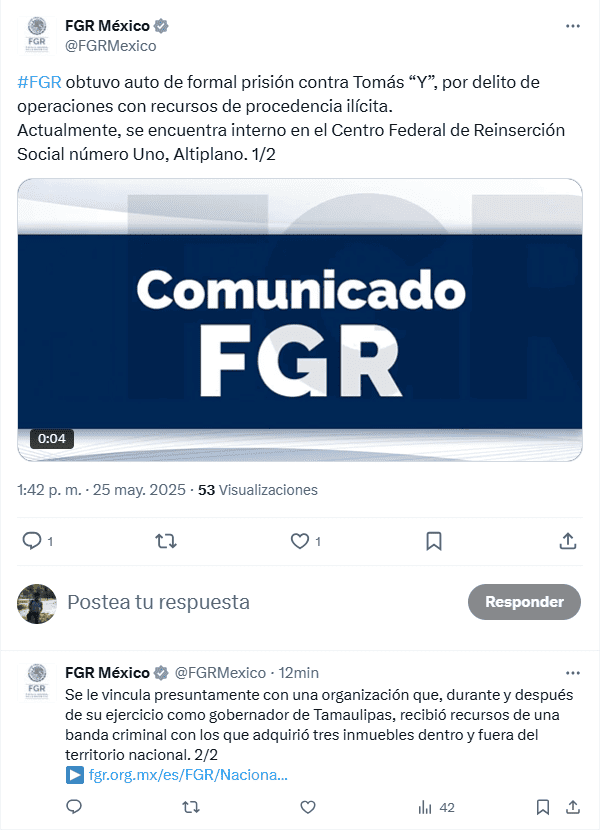Reply to the main FGR post
Screen dimensions: 600x830
(x=32, y=541)
